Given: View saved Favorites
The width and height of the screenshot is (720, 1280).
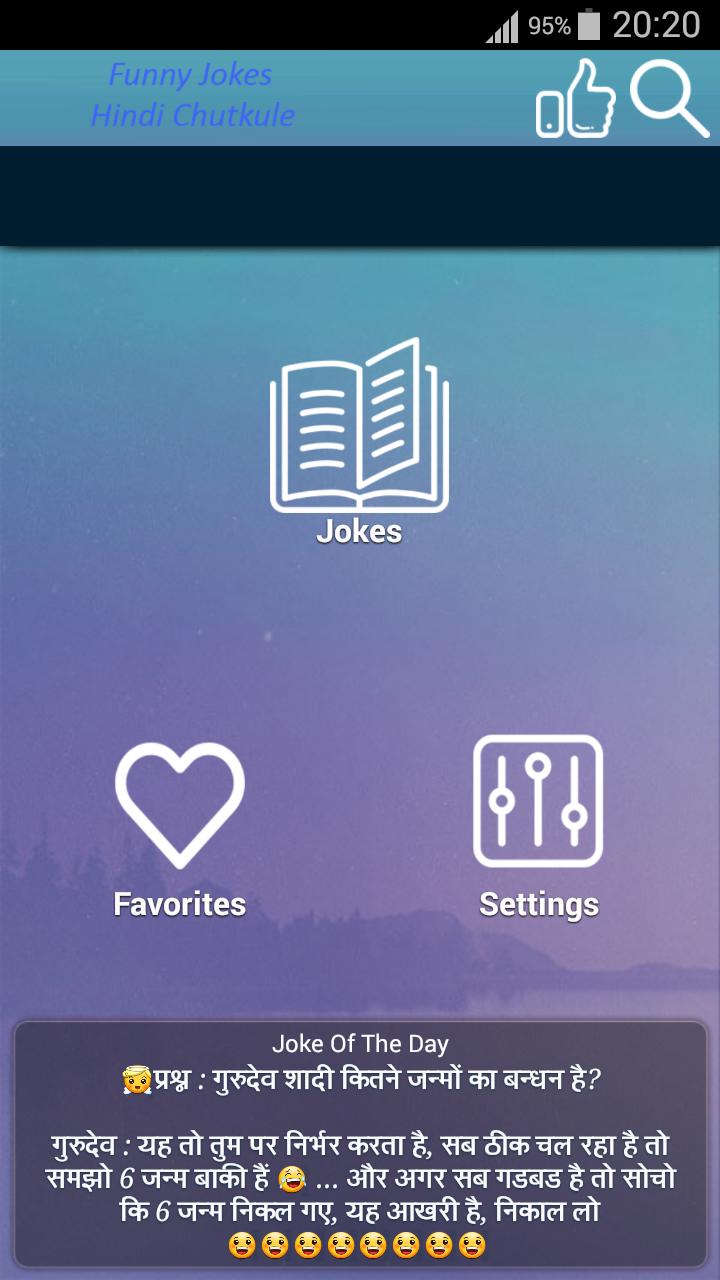Looking at the screenshot, I should click(180, 828).
